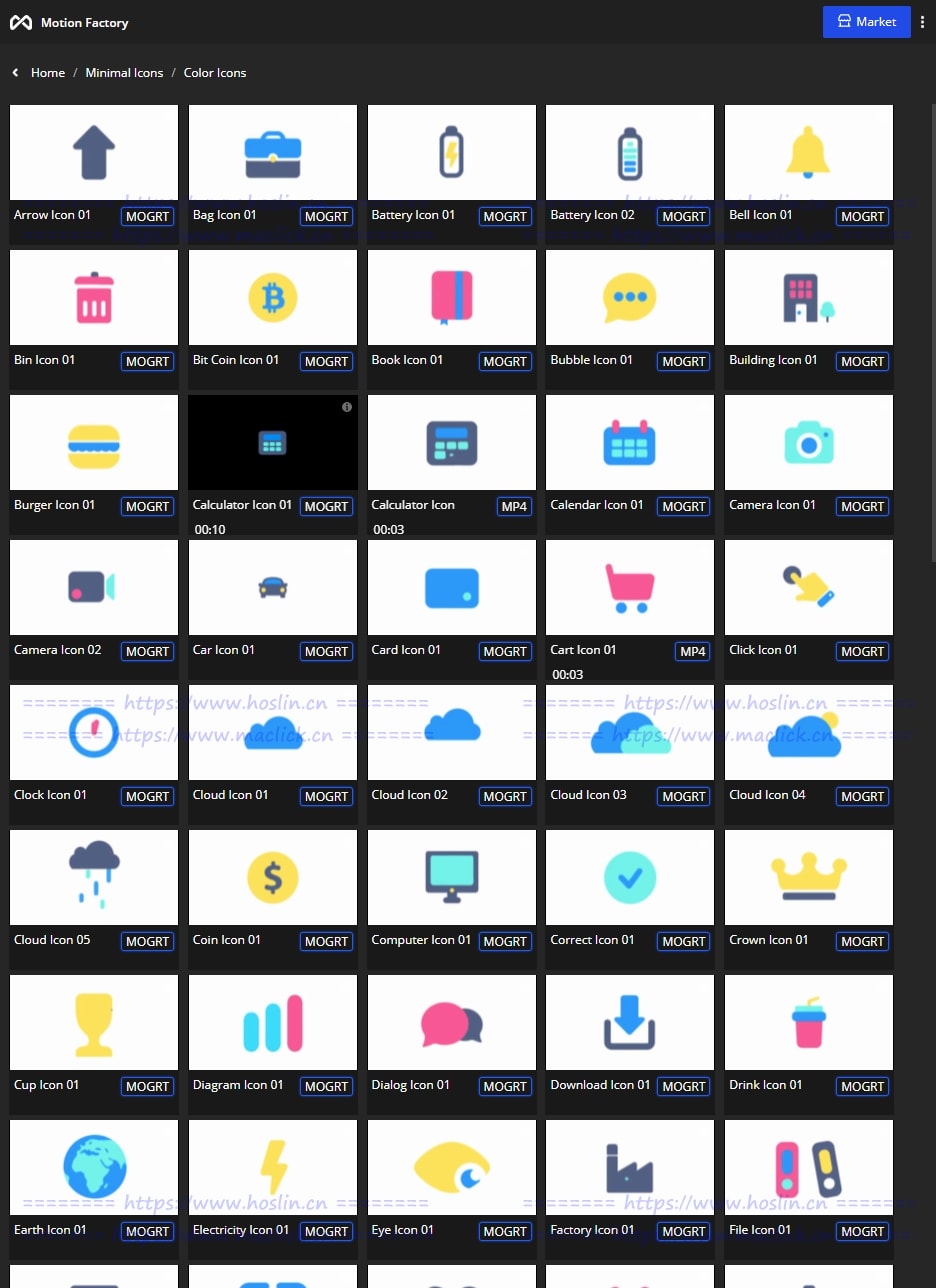Screen dimensions: 936x1288
Task: Open the Bag Icon 01 item
Action: (273, 153)
